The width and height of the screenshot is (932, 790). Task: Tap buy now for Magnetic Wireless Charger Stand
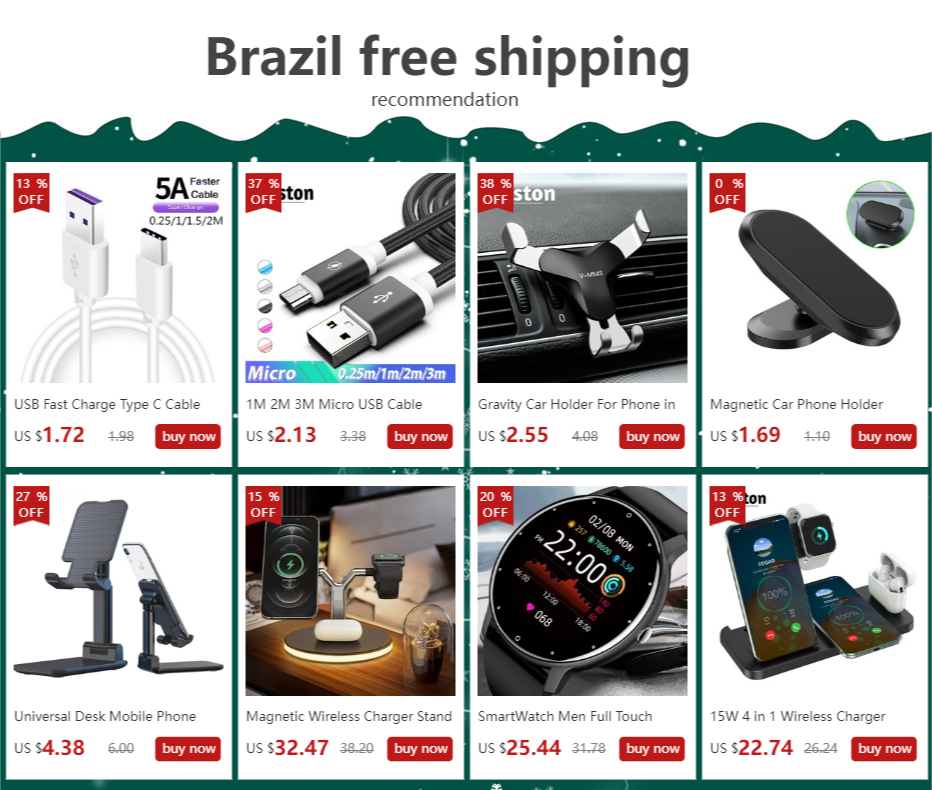[420, 748]
